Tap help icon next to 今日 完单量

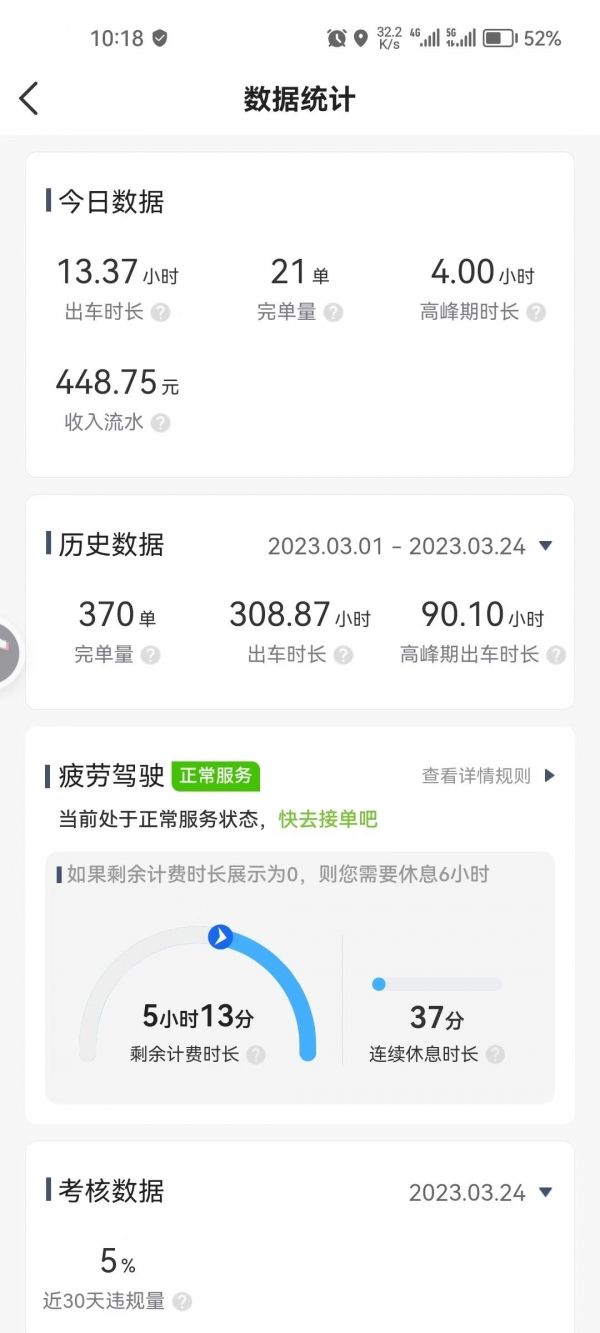pyautogui.click(x=334, y=312)
